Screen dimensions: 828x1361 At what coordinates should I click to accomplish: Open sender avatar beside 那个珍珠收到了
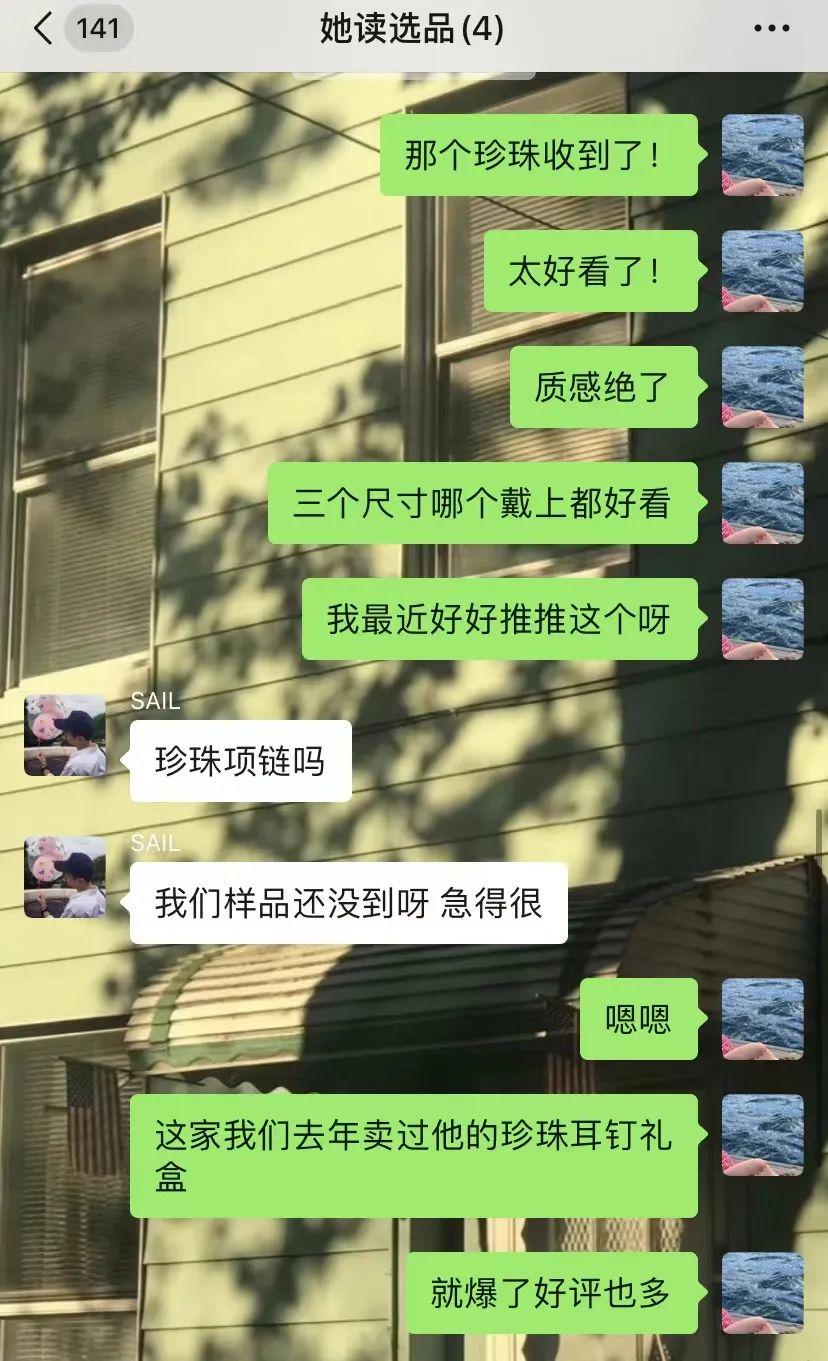click(762, 155)
